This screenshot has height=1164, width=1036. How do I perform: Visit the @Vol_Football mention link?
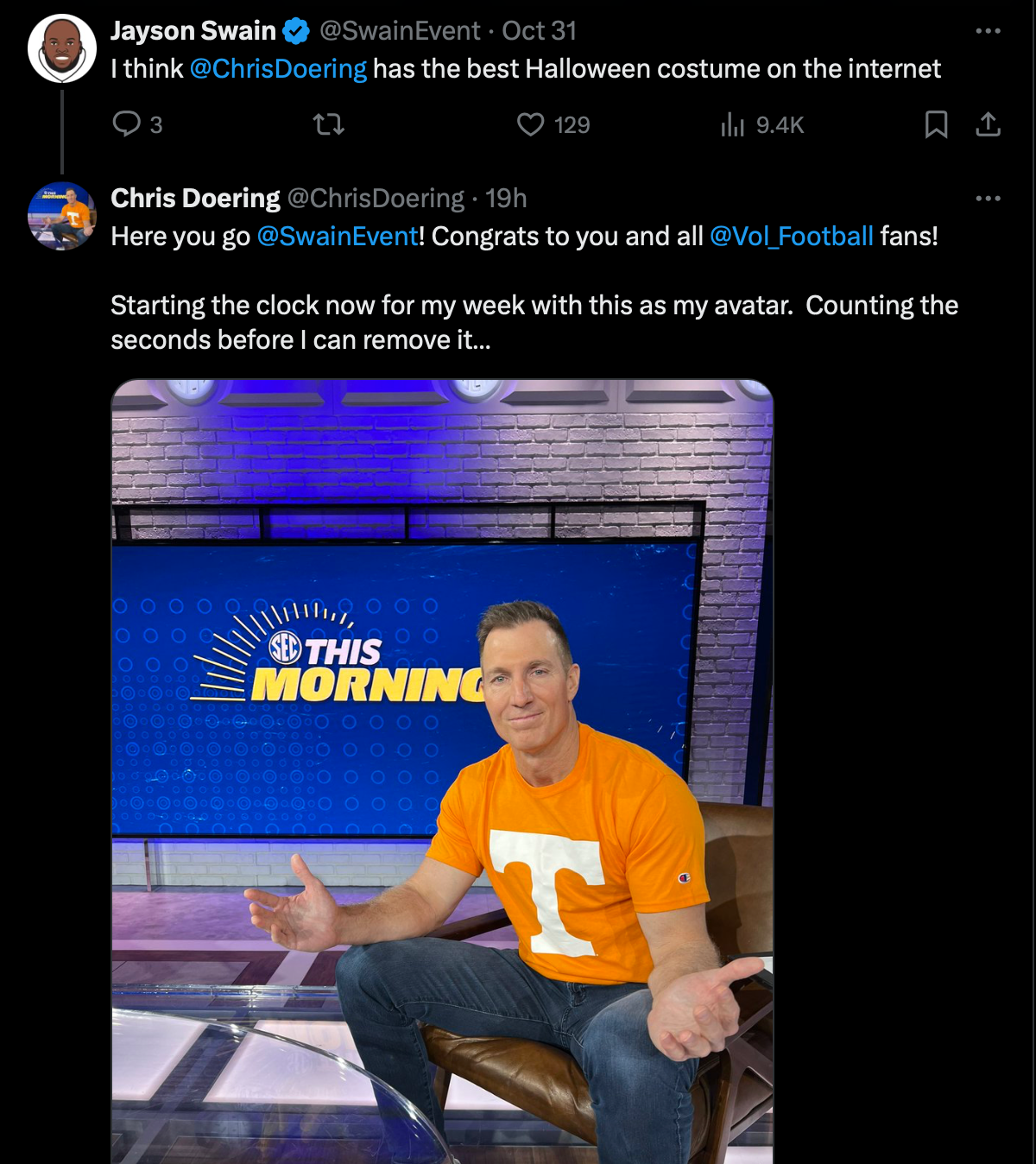(x=791, y=237)
